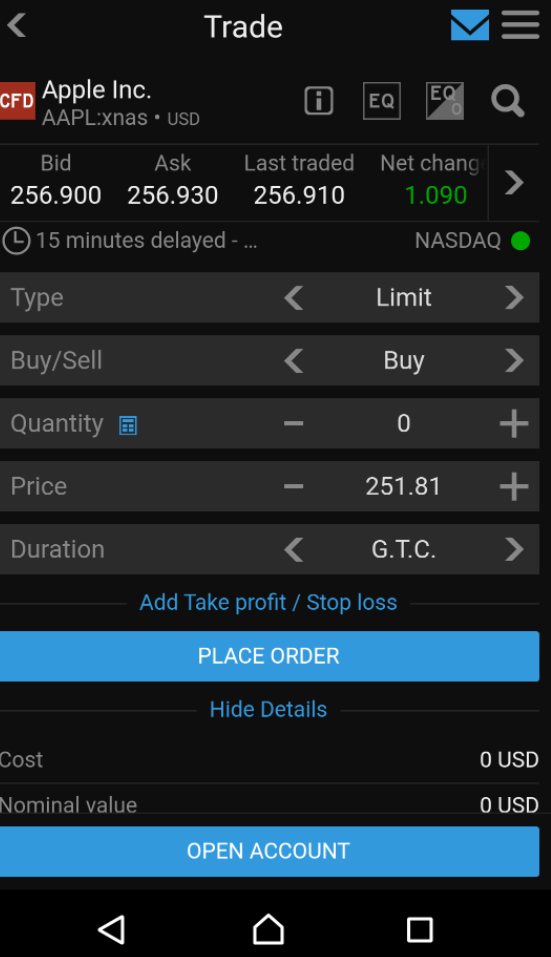Search for another instrument
The width and height of the screenshot is (551, 957).
[508, 101]
